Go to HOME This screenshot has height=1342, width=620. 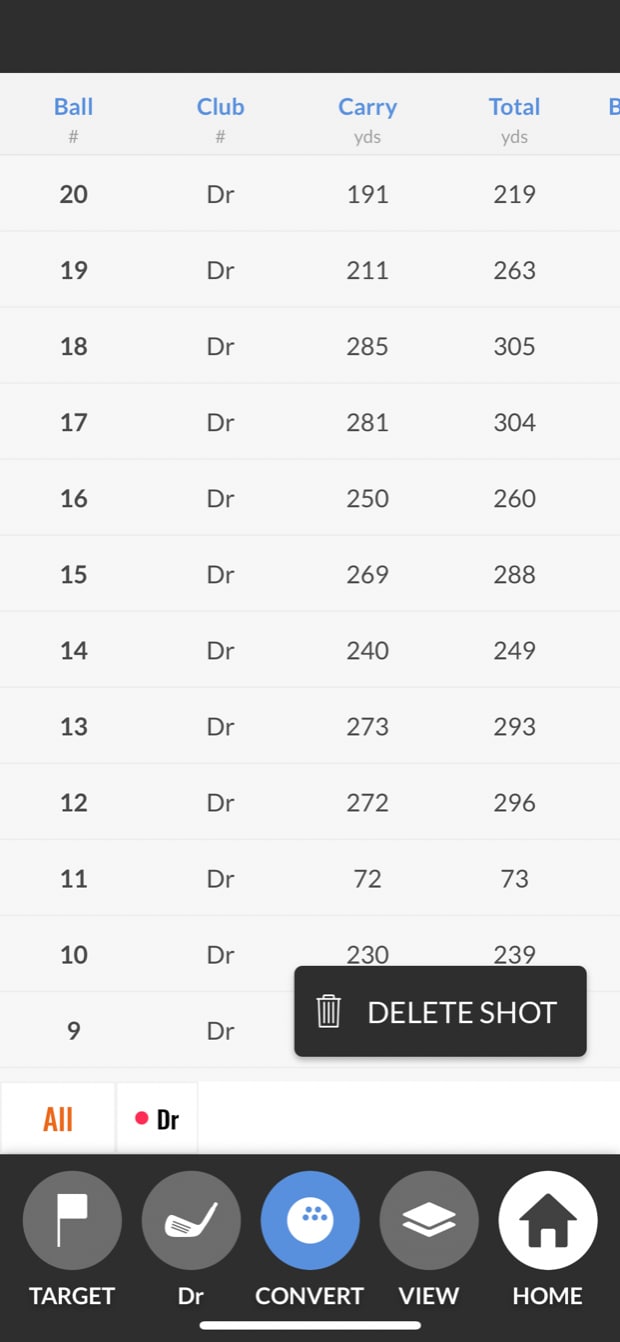(x=548, y=1220)
